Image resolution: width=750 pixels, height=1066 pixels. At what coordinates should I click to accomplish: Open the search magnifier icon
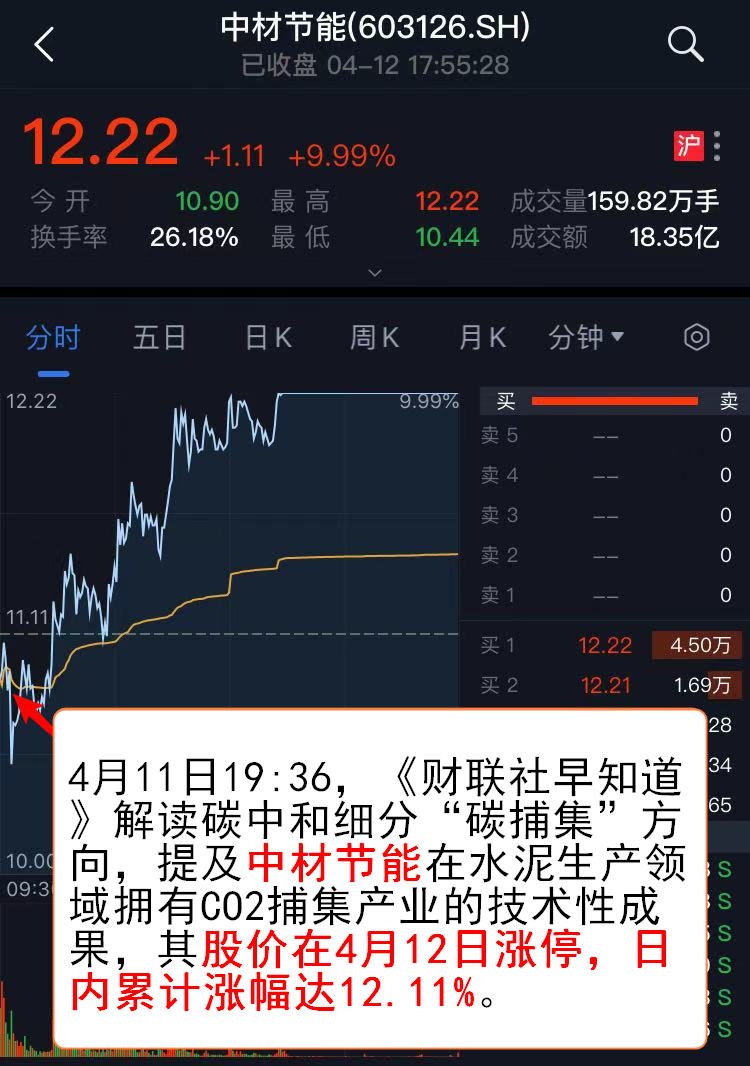click(685, 45)
